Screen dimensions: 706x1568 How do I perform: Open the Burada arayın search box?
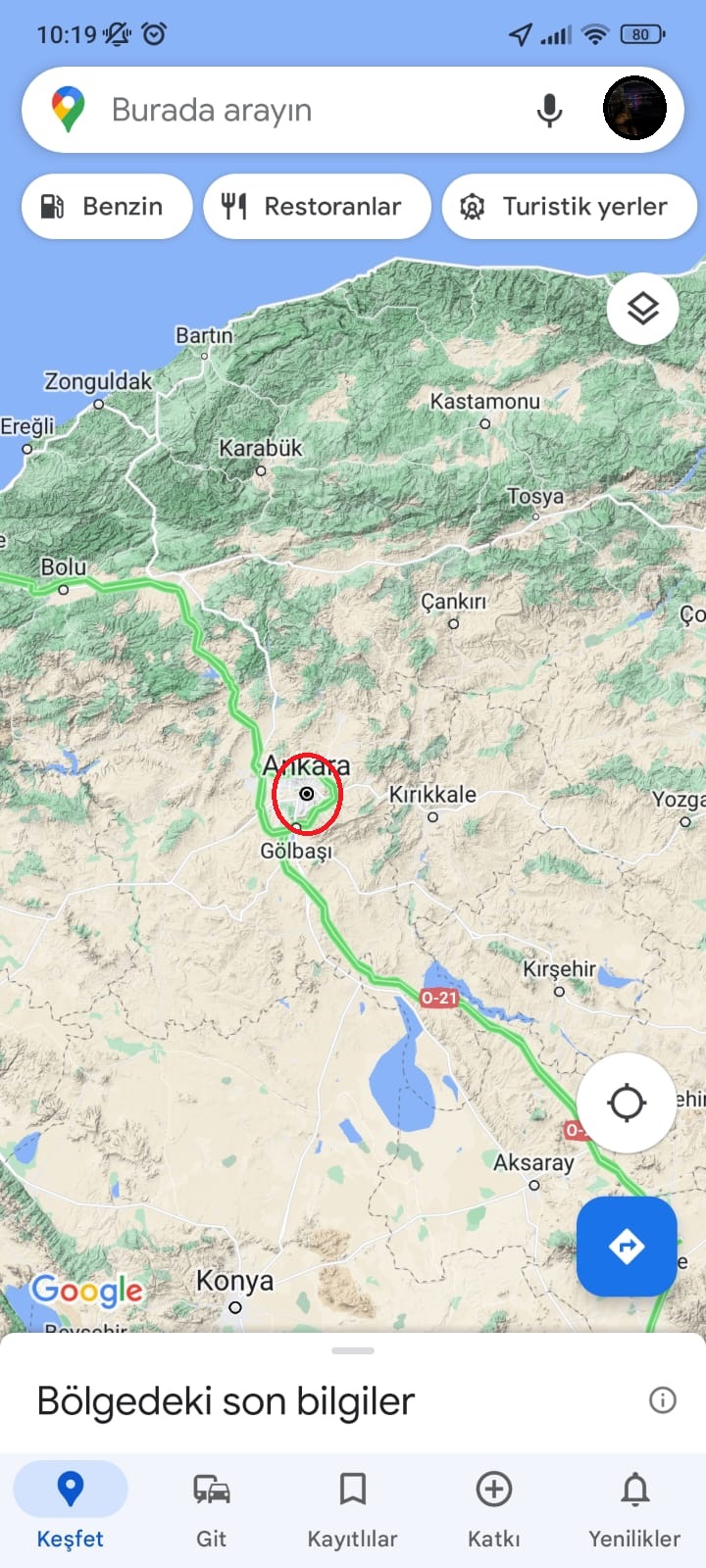[x=294, y=110]
